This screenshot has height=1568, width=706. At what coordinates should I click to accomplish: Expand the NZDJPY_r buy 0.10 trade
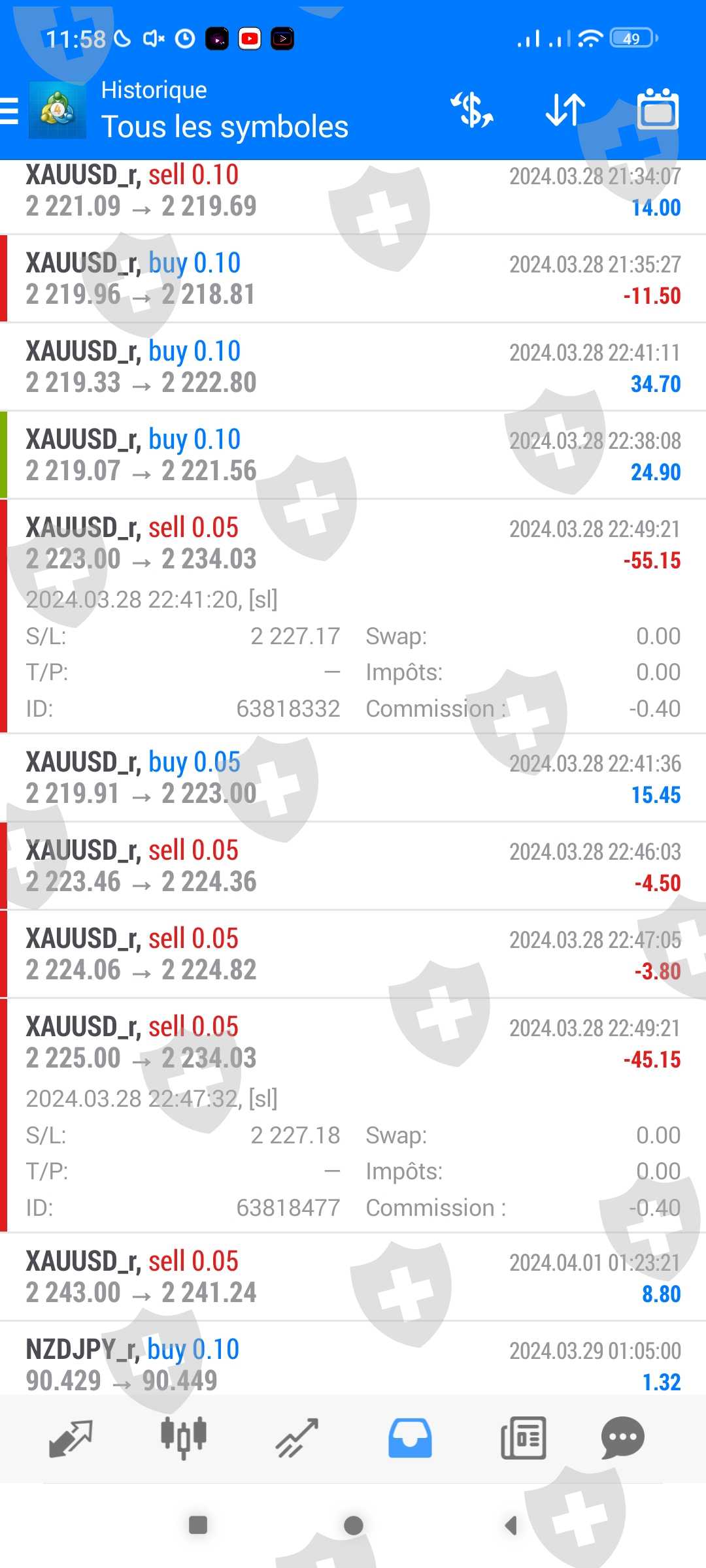click(x=353, y=1364)
